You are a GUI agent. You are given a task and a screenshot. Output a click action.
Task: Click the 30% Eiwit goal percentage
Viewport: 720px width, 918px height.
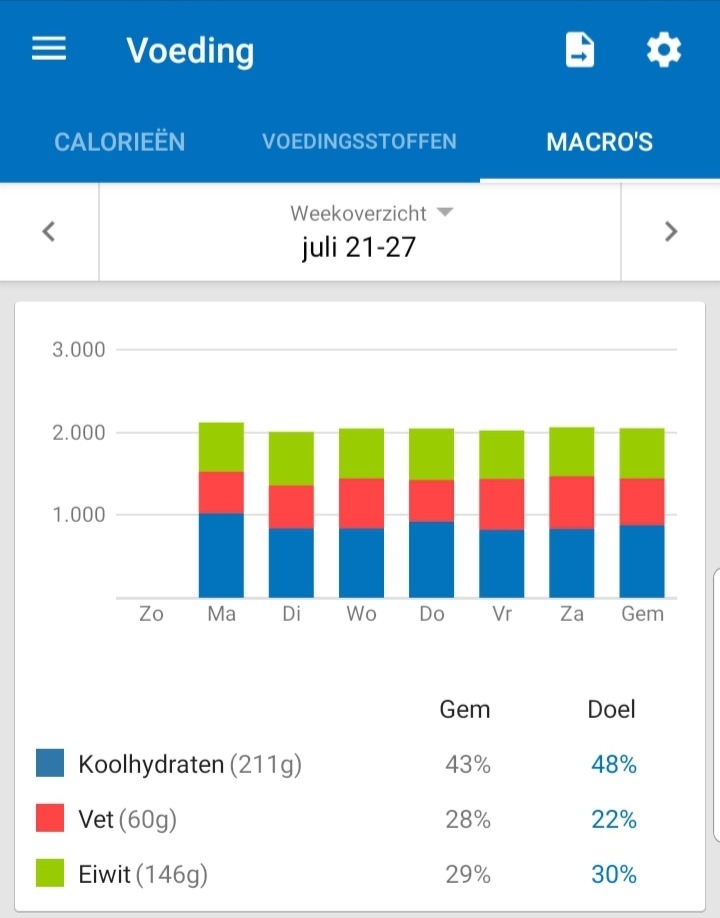(613, 873)
